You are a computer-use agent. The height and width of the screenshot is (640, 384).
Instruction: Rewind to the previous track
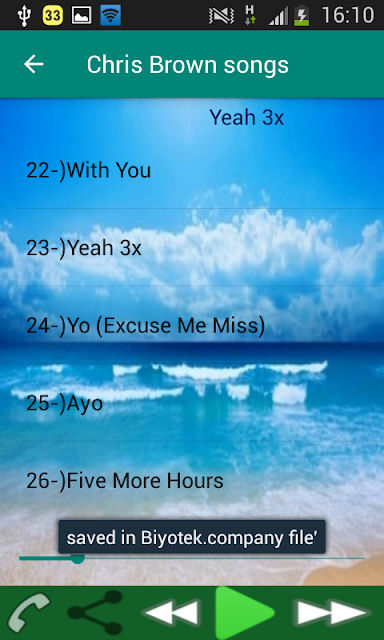[171, 613]
